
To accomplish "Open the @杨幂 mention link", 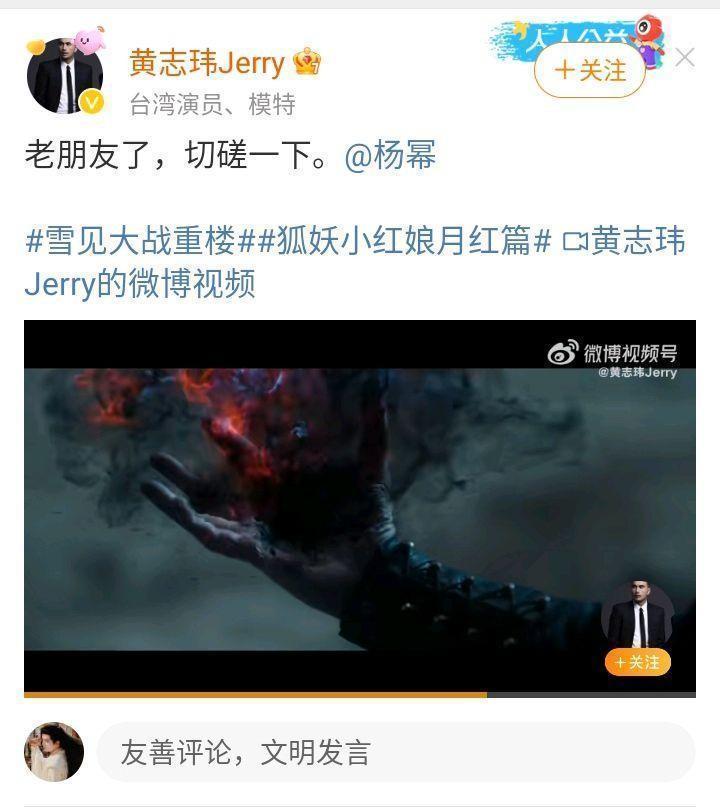I will coord(390,157).
